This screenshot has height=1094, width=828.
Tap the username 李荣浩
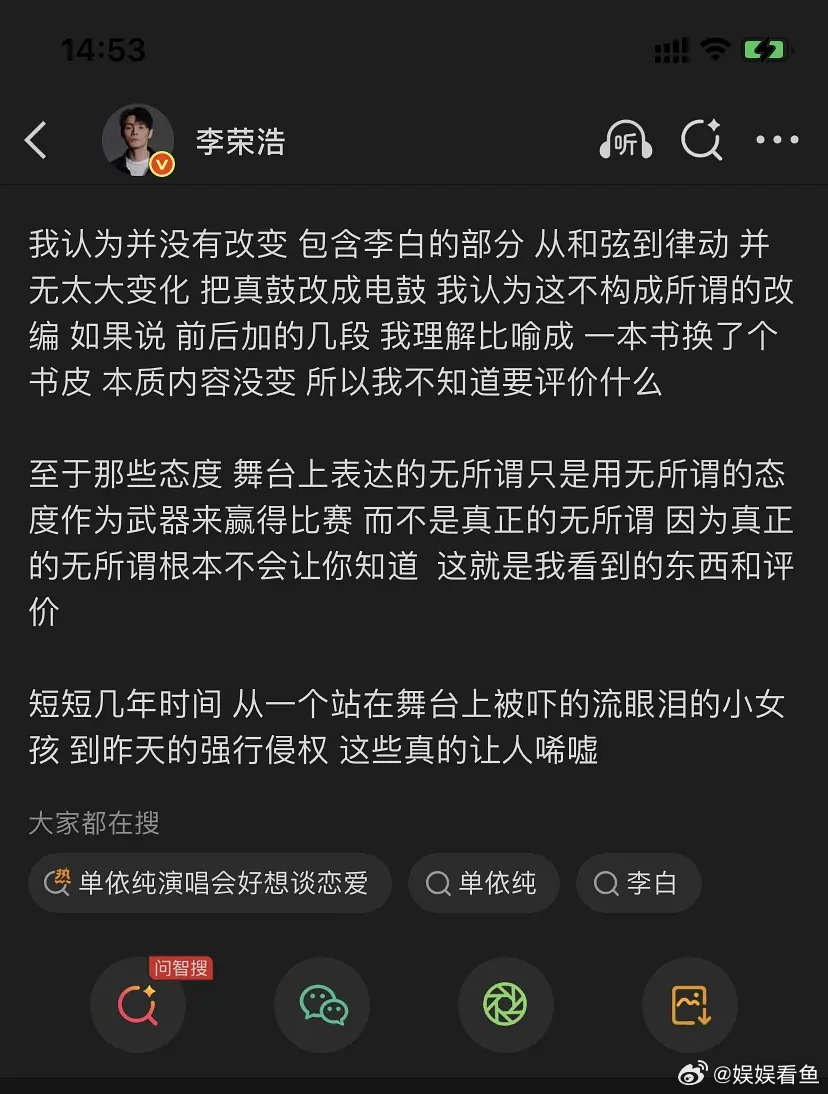click(240, 141)
